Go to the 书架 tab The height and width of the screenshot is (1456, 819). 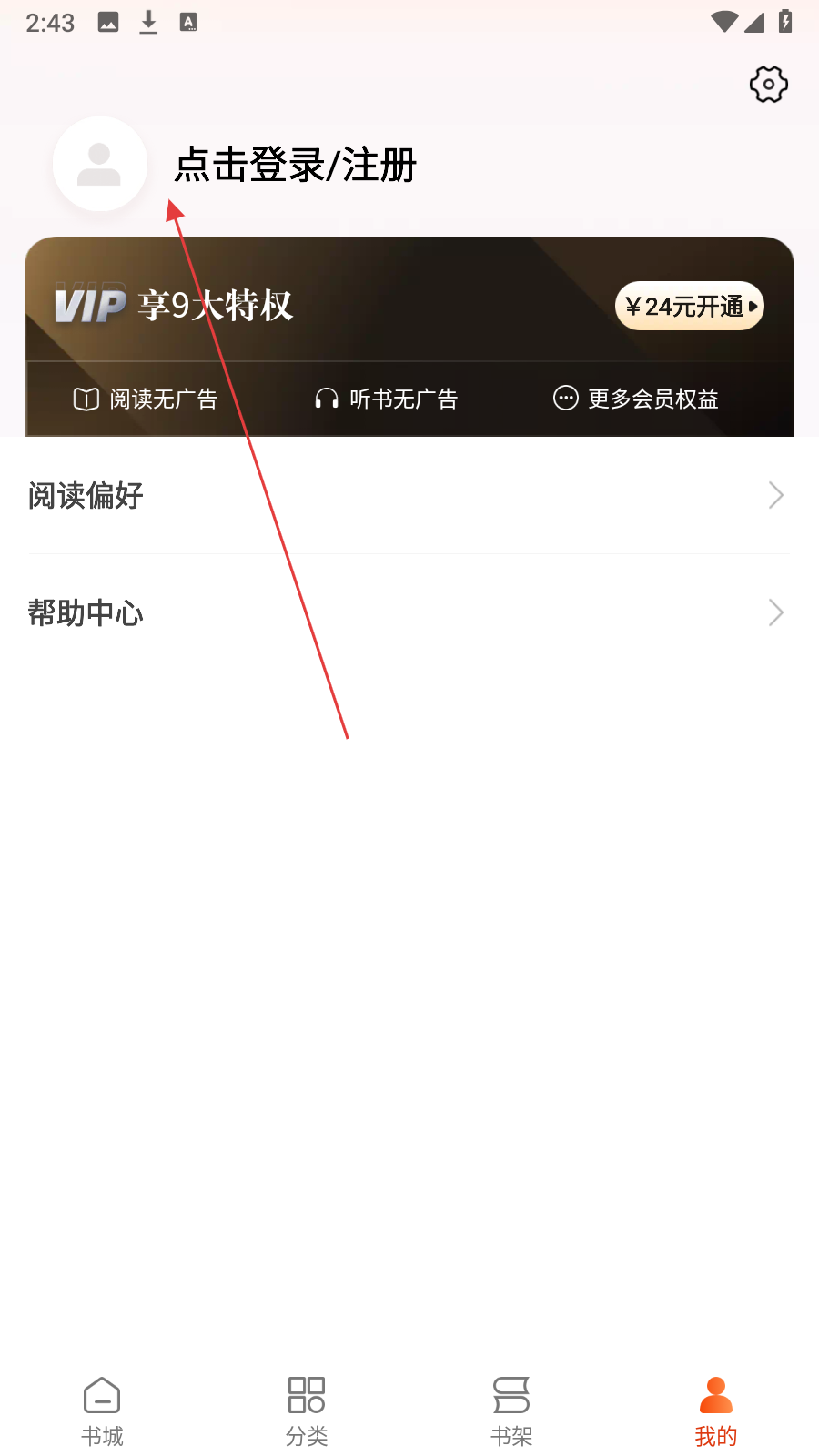click(x=511, y=1410)
